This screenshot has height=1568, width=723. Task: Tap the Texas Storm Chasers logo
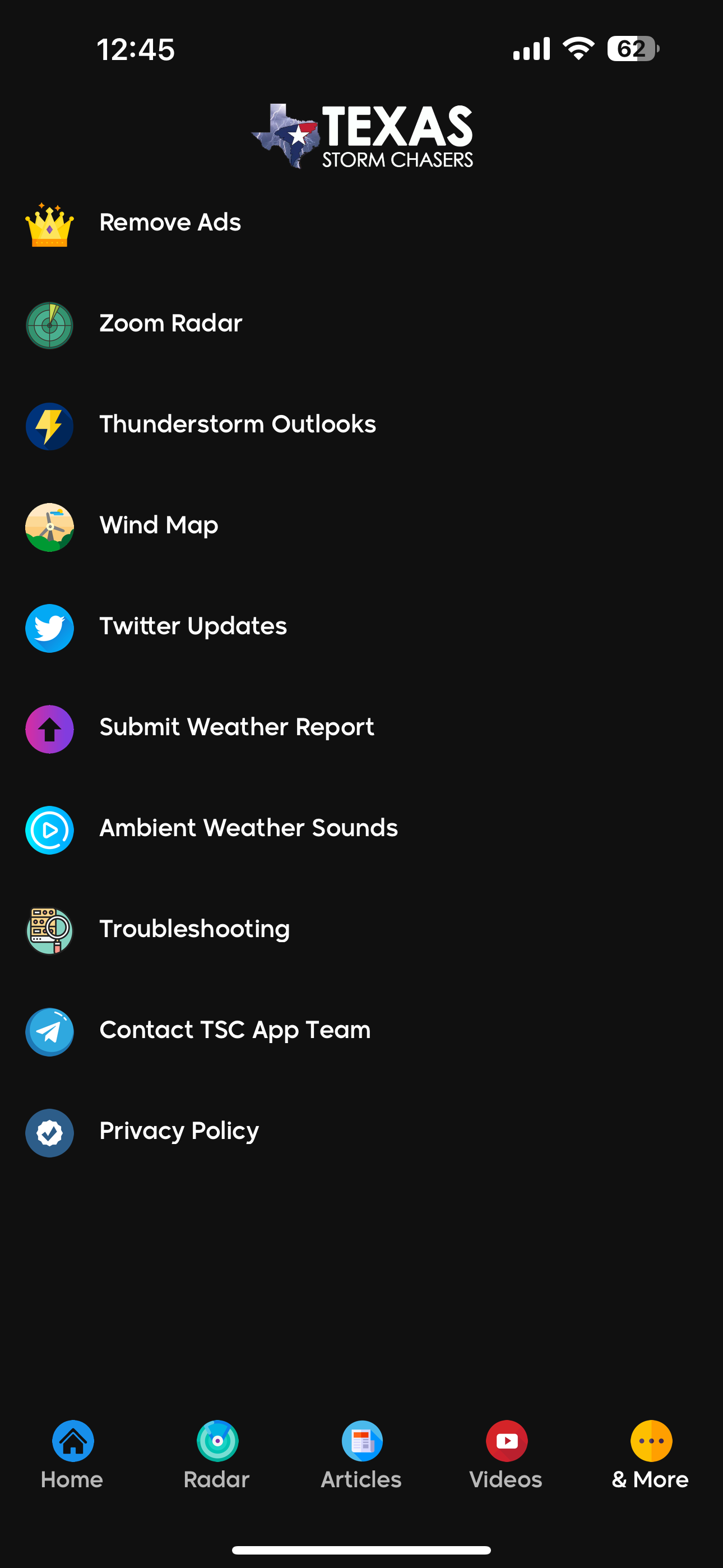click(361, 135)
